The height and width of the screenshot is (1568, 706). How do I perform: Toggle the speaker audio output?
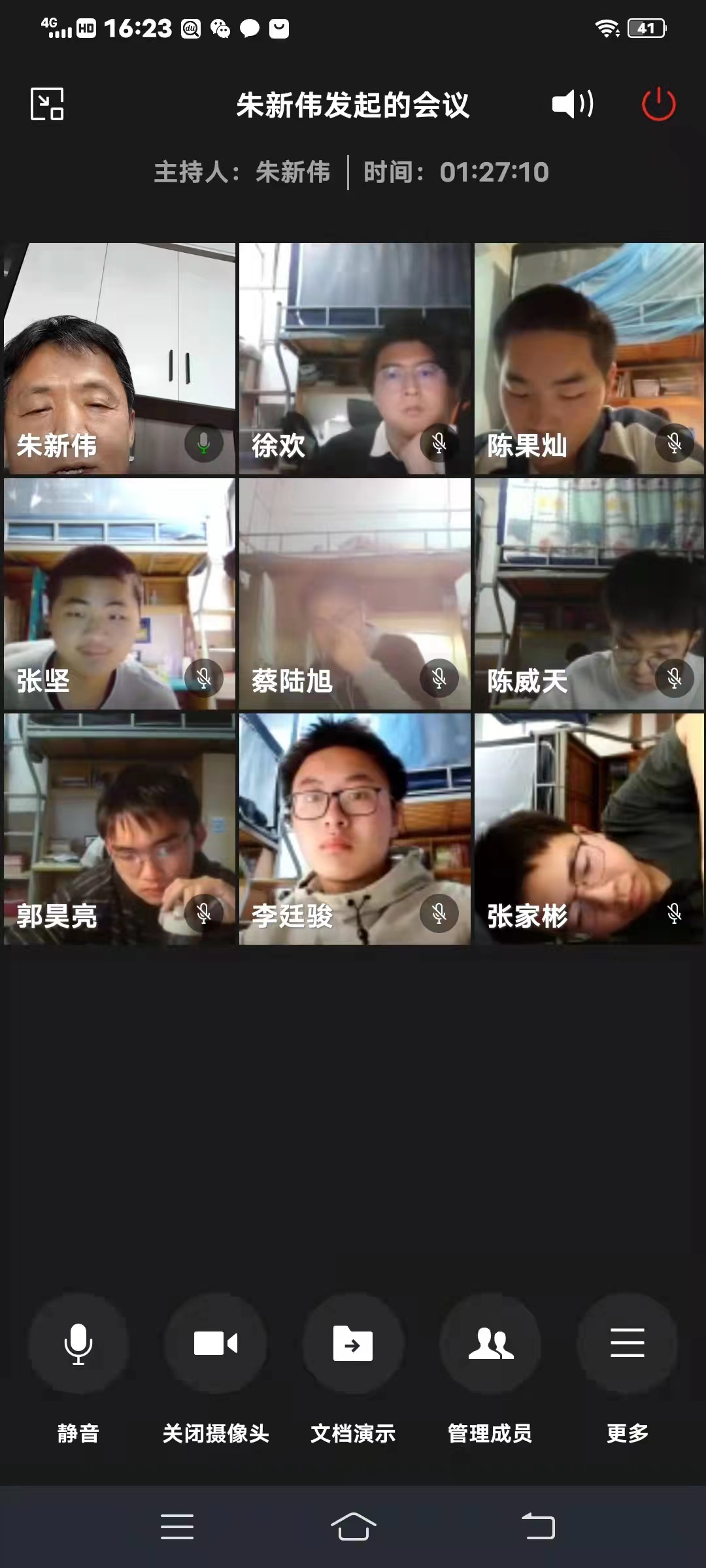click(x=572, y=104)
